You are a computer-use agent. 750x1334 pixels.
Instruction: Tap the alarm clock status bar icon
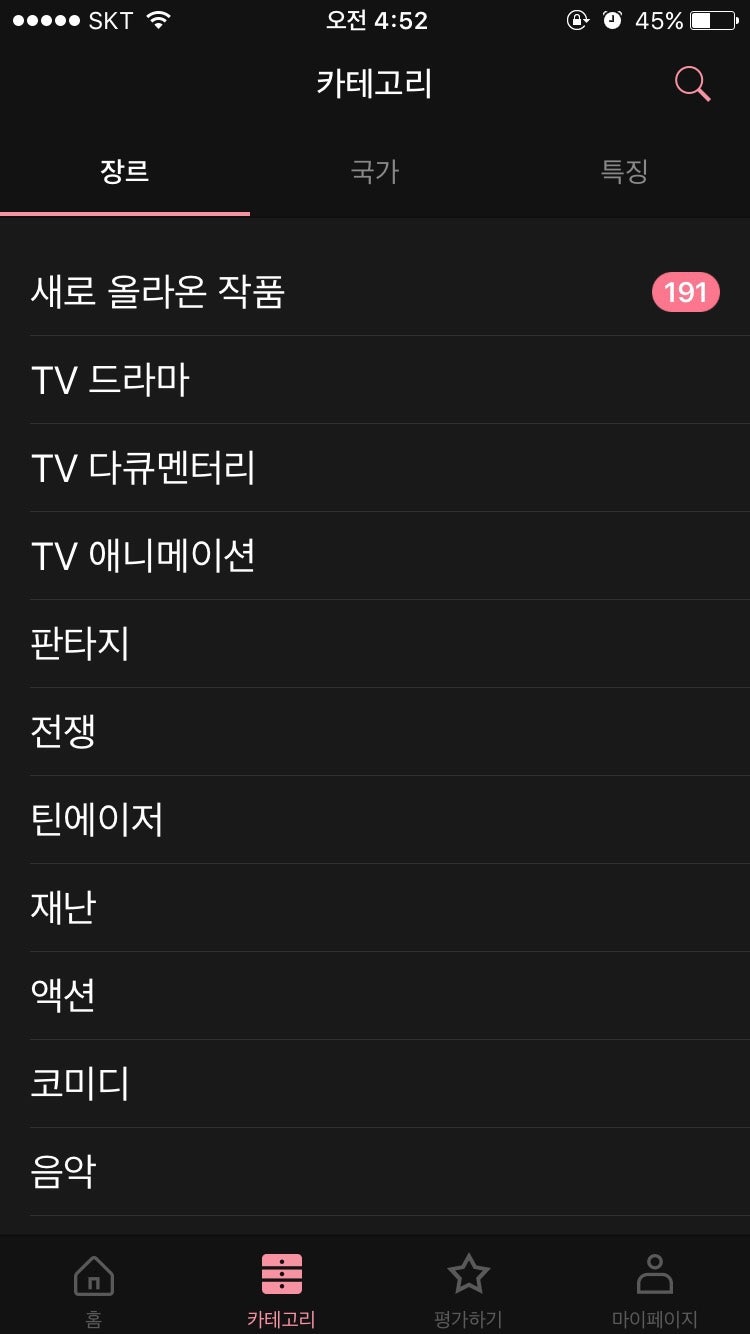pos(611,18)
